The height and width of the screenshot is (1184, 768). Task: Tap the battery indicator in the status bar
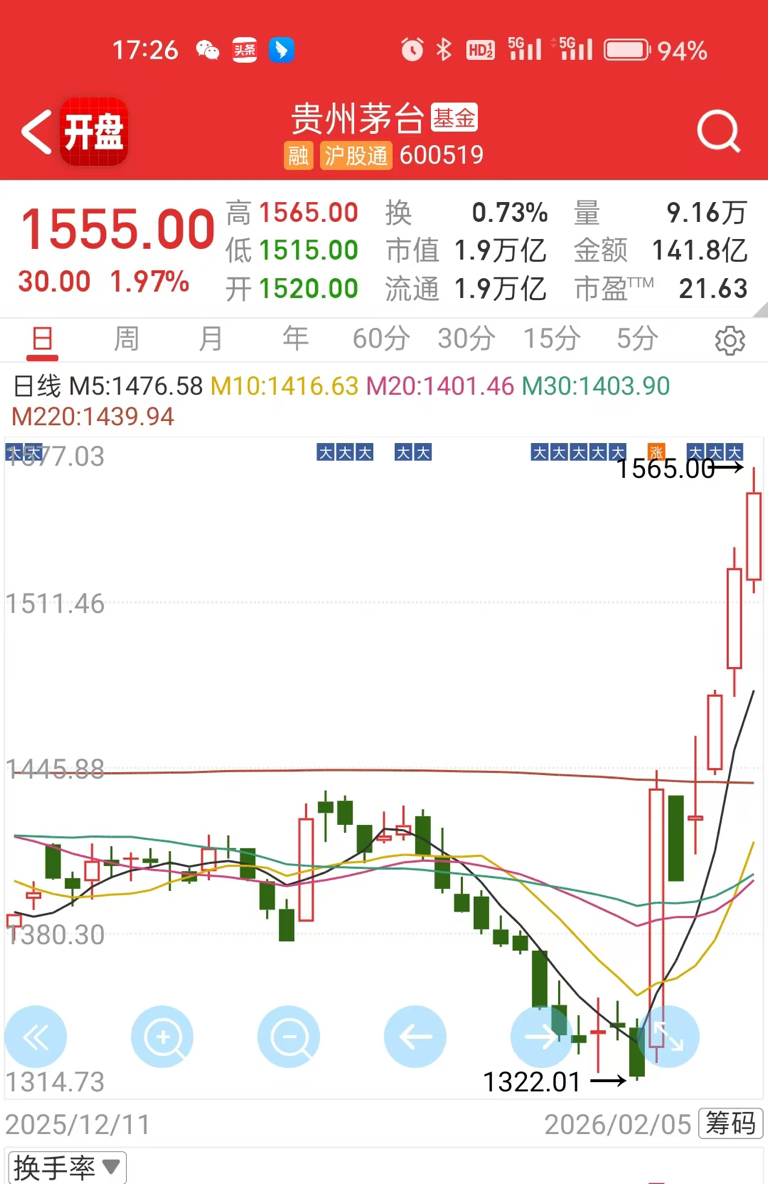click(627, 50)
